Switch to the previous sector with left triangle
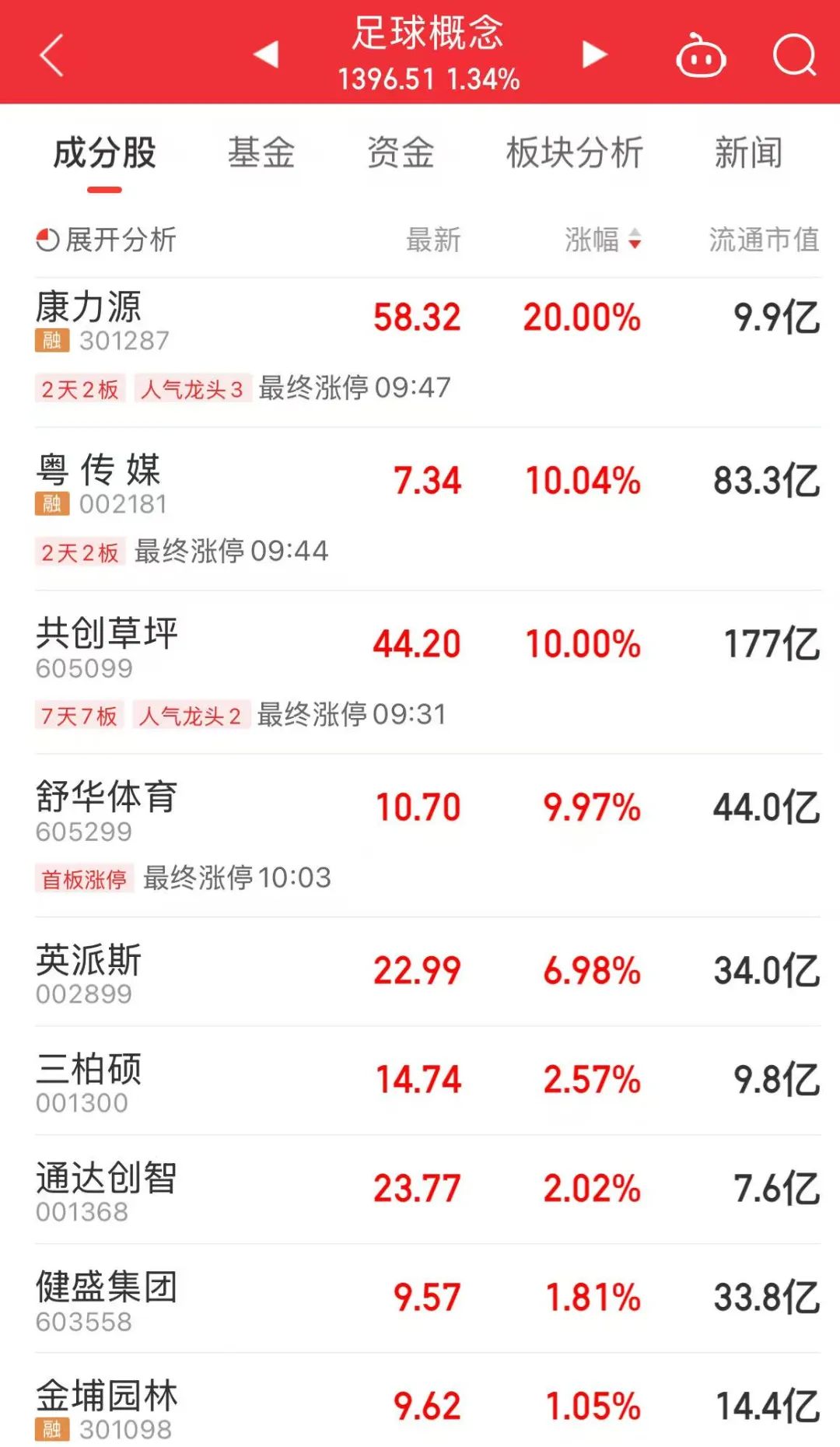Image resolution: width=840 pixels, height=1447 pixels. [x=266, y=54]
